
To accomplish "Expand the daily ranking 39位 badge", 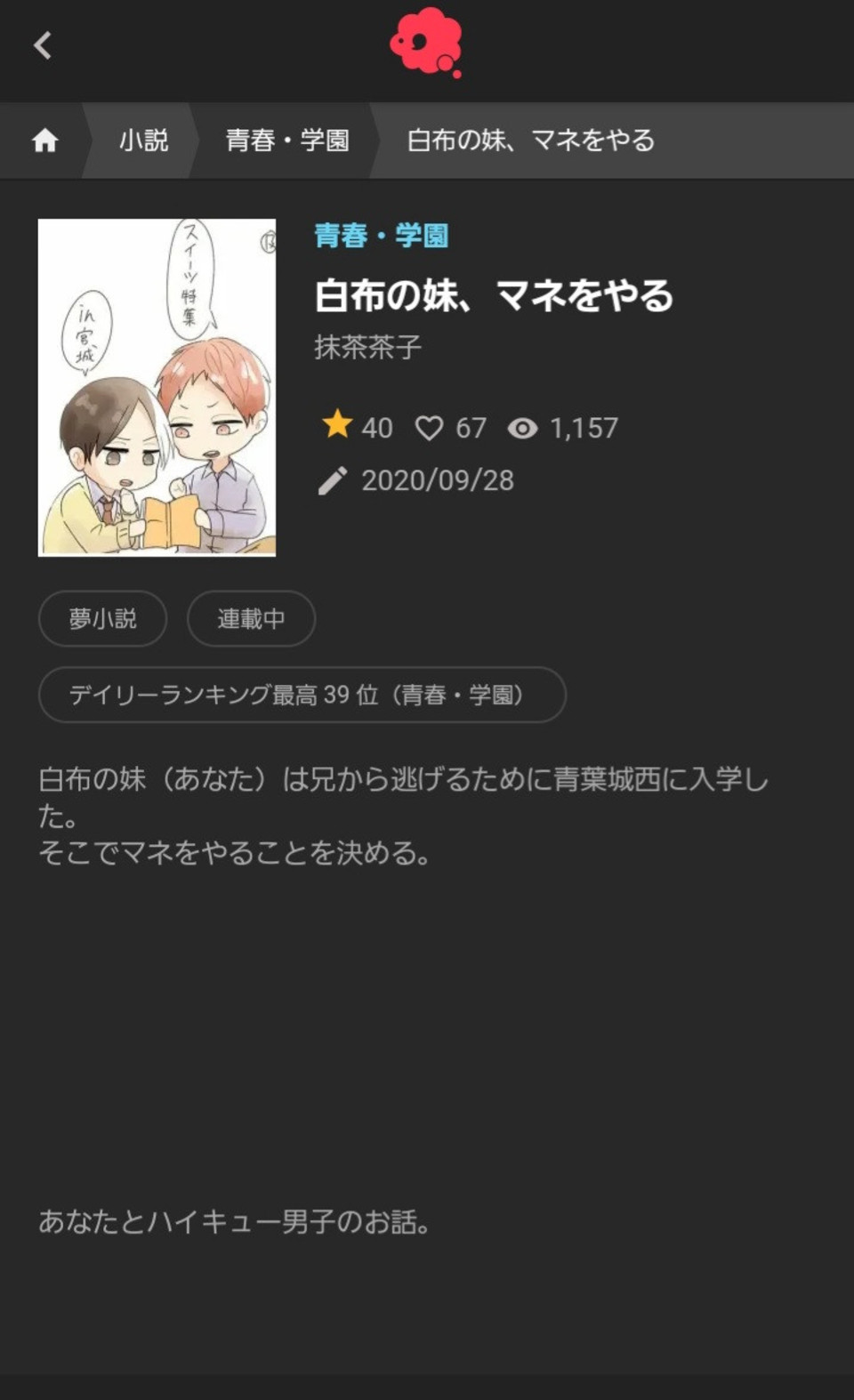I will (x=302, y=696).
